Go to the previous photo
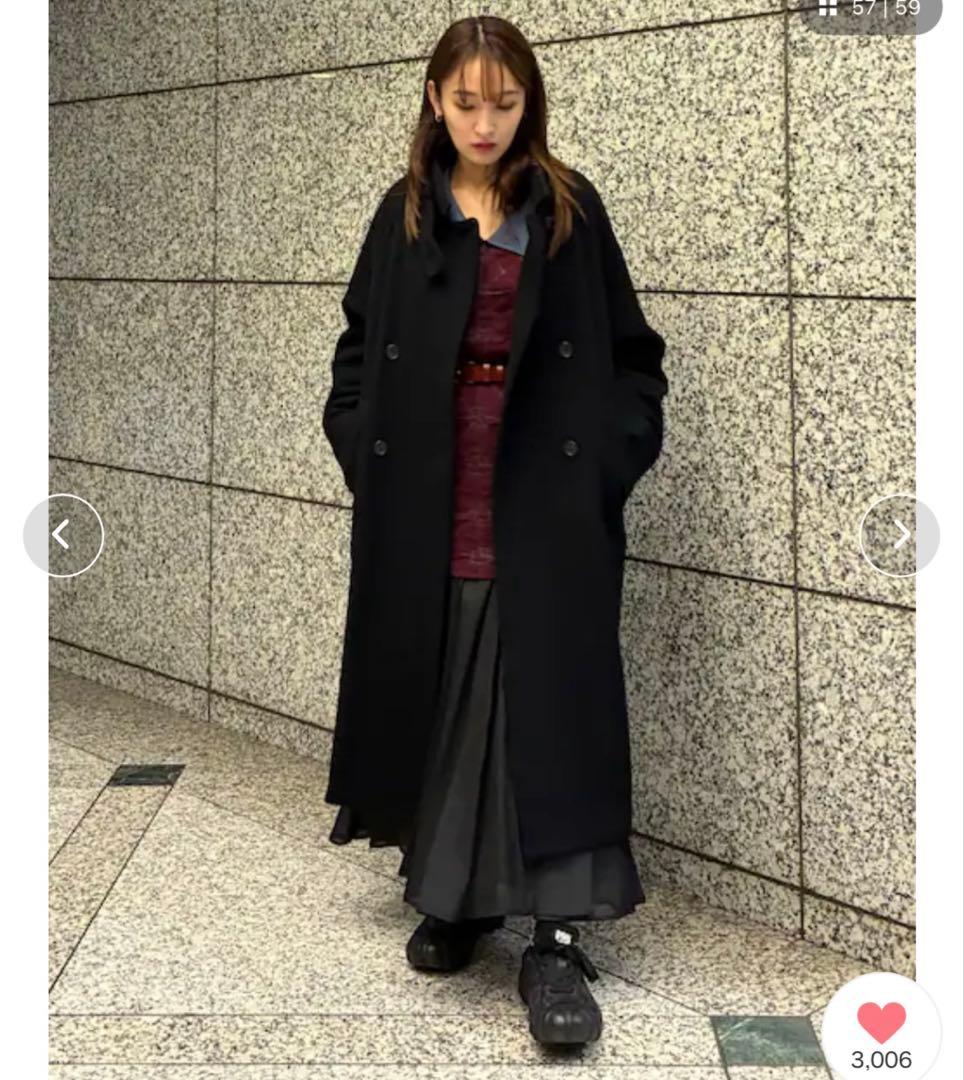 pos(63,535)
